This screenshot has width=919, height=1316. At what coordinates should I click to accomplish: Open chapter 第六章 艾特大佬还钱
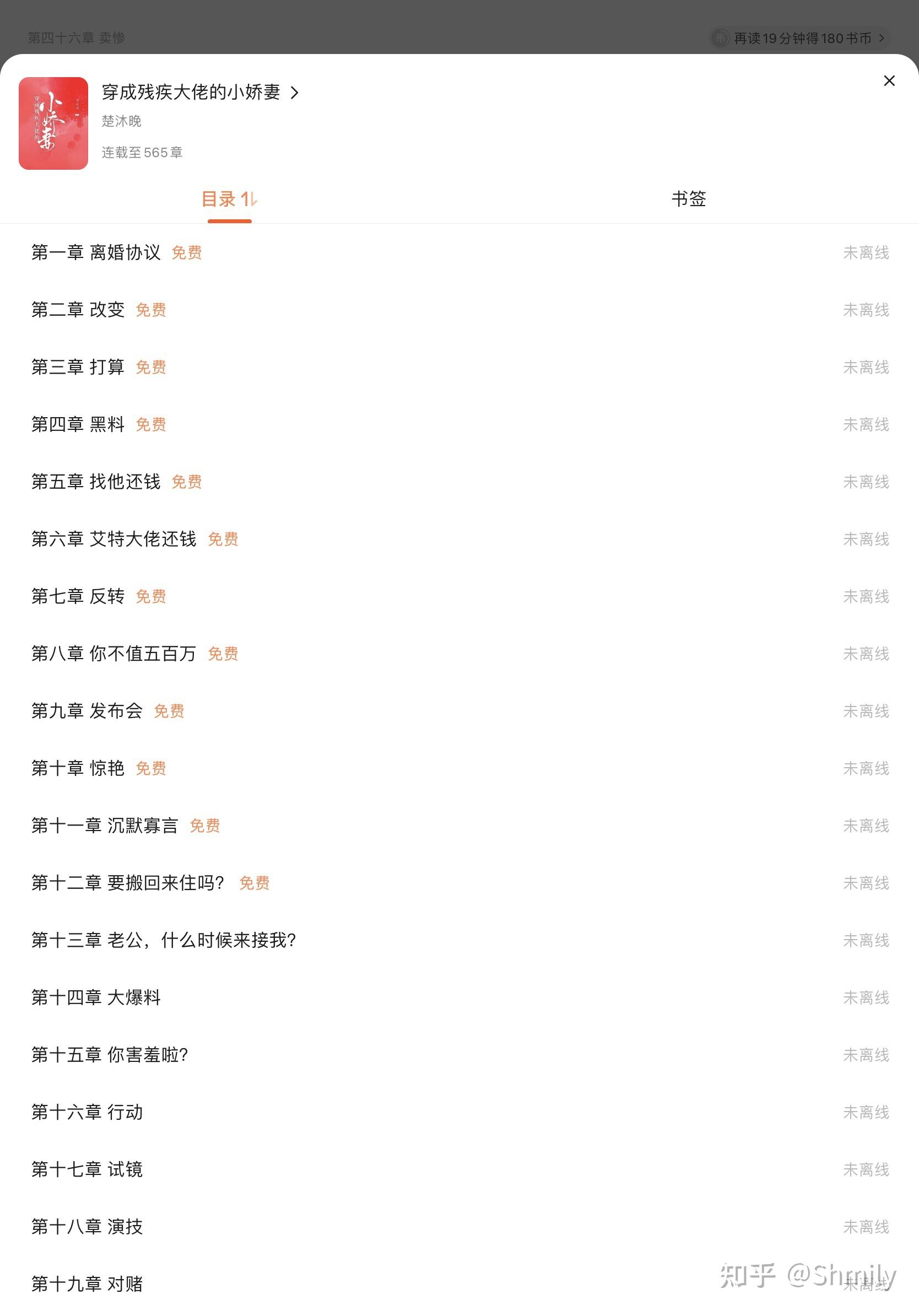[114, 540]
